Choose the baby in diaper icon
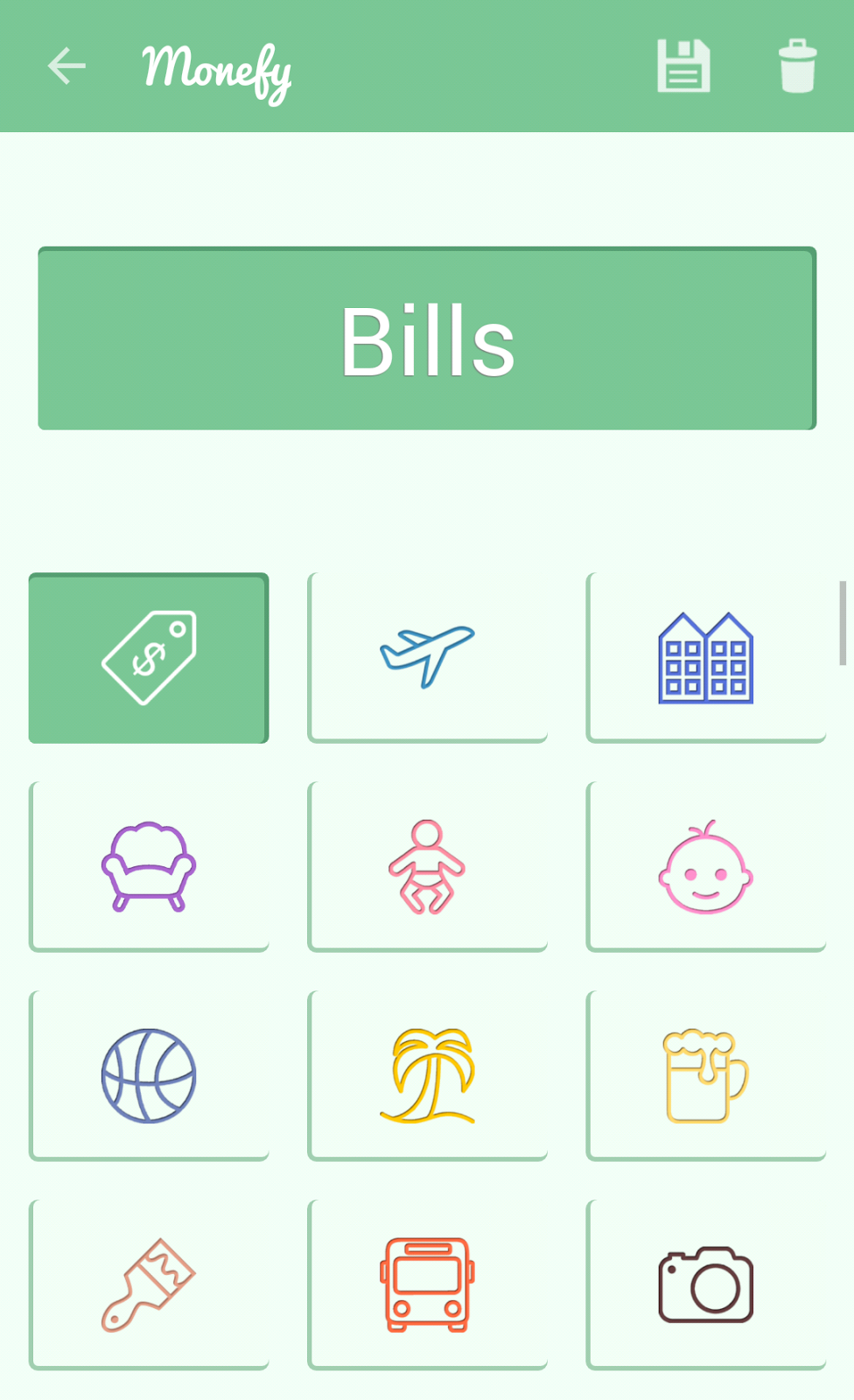Viewport: 854px width, 1400px height. point(427,867)
